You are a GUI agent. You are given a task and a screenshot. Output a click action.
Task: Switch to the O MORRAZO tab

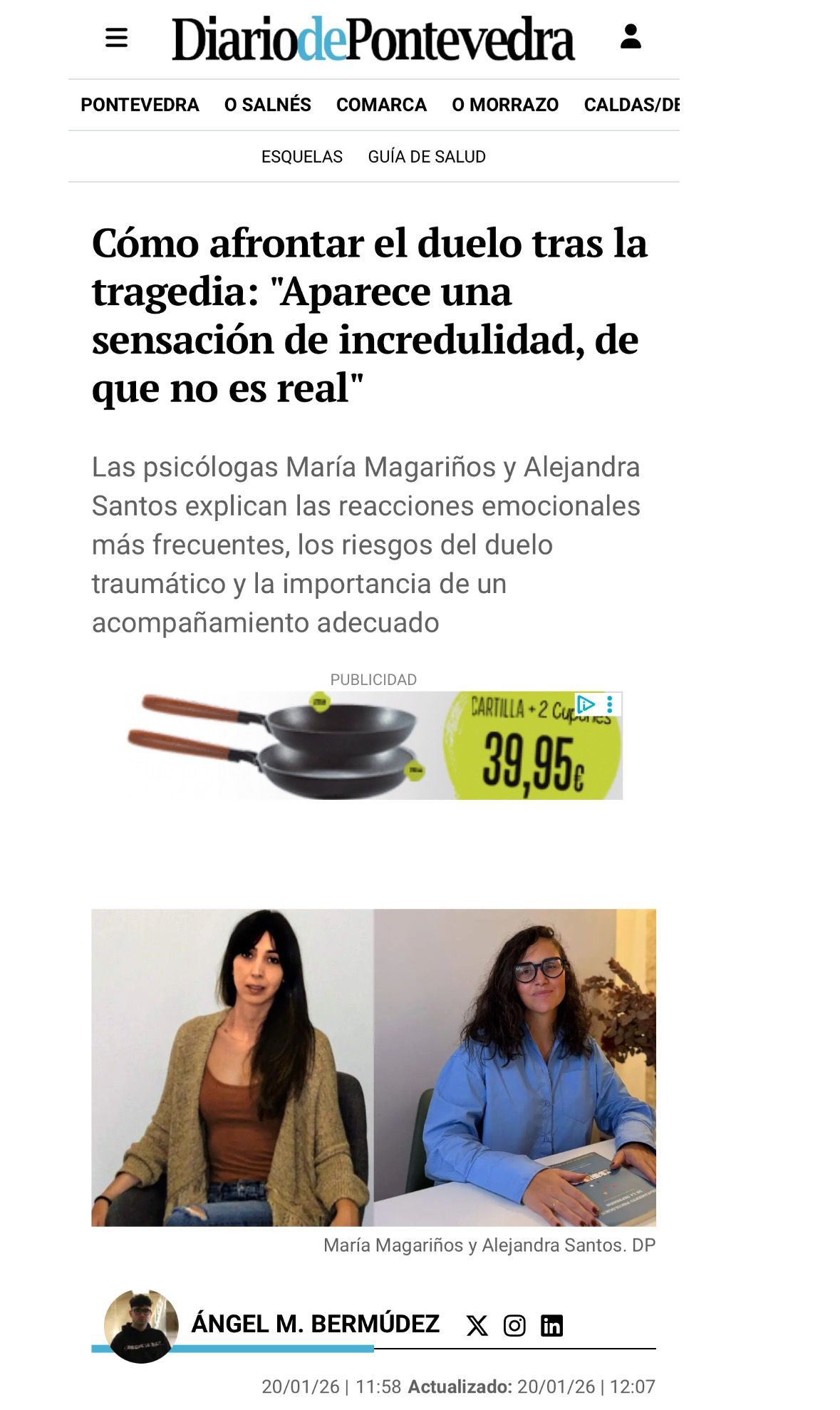504,105
